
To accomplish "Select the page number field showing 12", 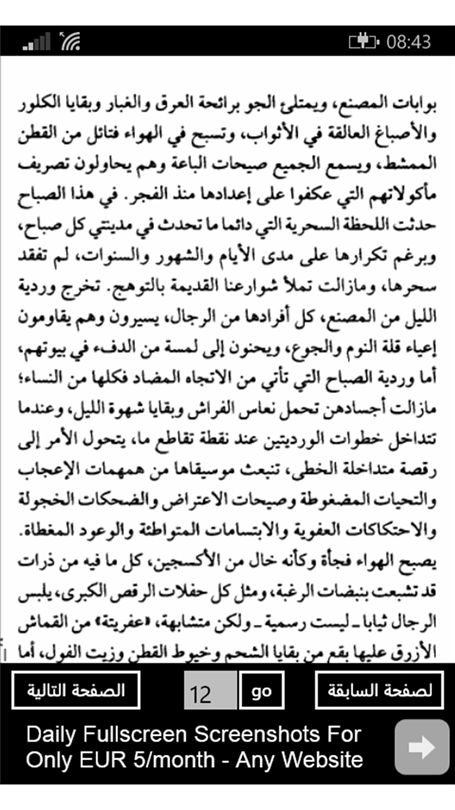I will (x=211, y=691).
